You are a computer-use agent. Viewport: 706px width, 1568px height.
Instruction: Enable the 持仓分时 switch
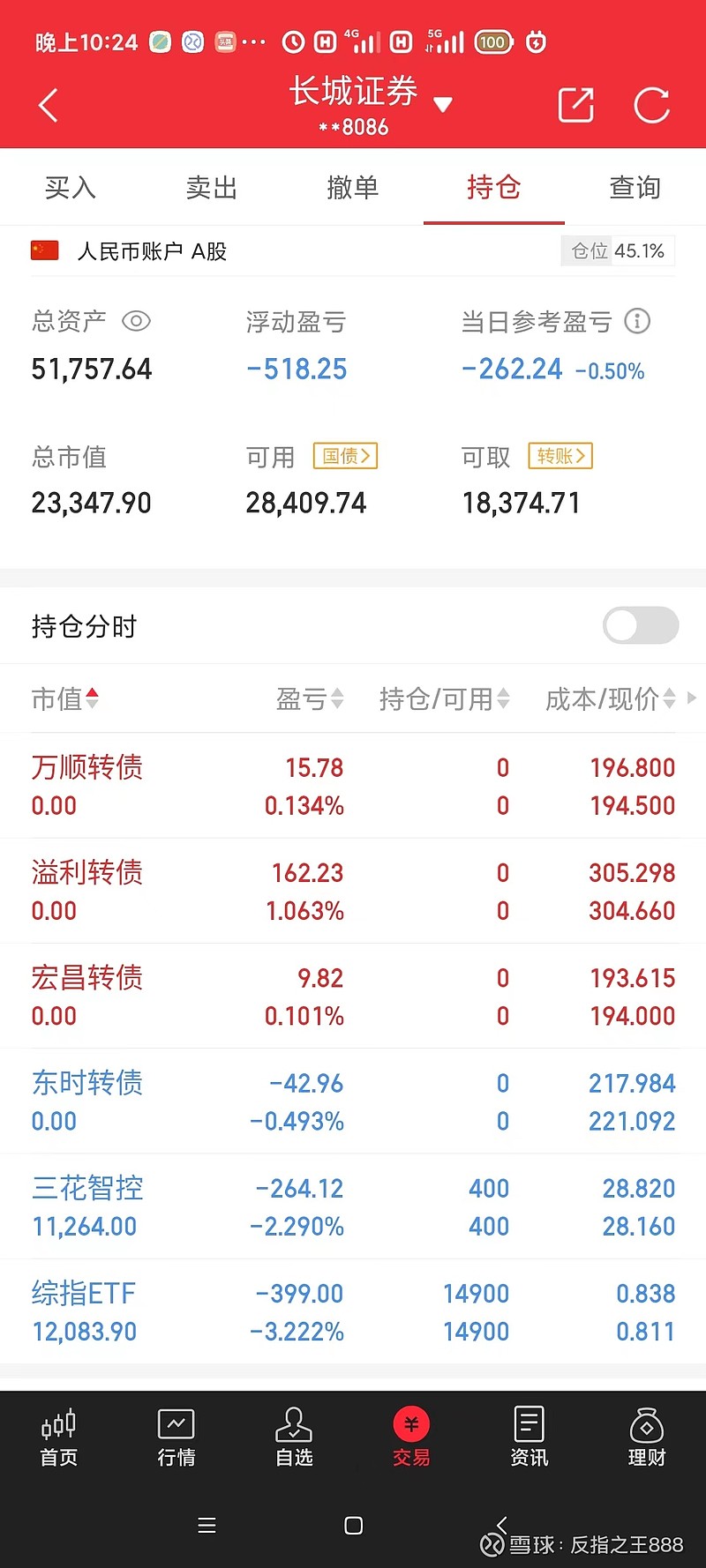(641, 625)
